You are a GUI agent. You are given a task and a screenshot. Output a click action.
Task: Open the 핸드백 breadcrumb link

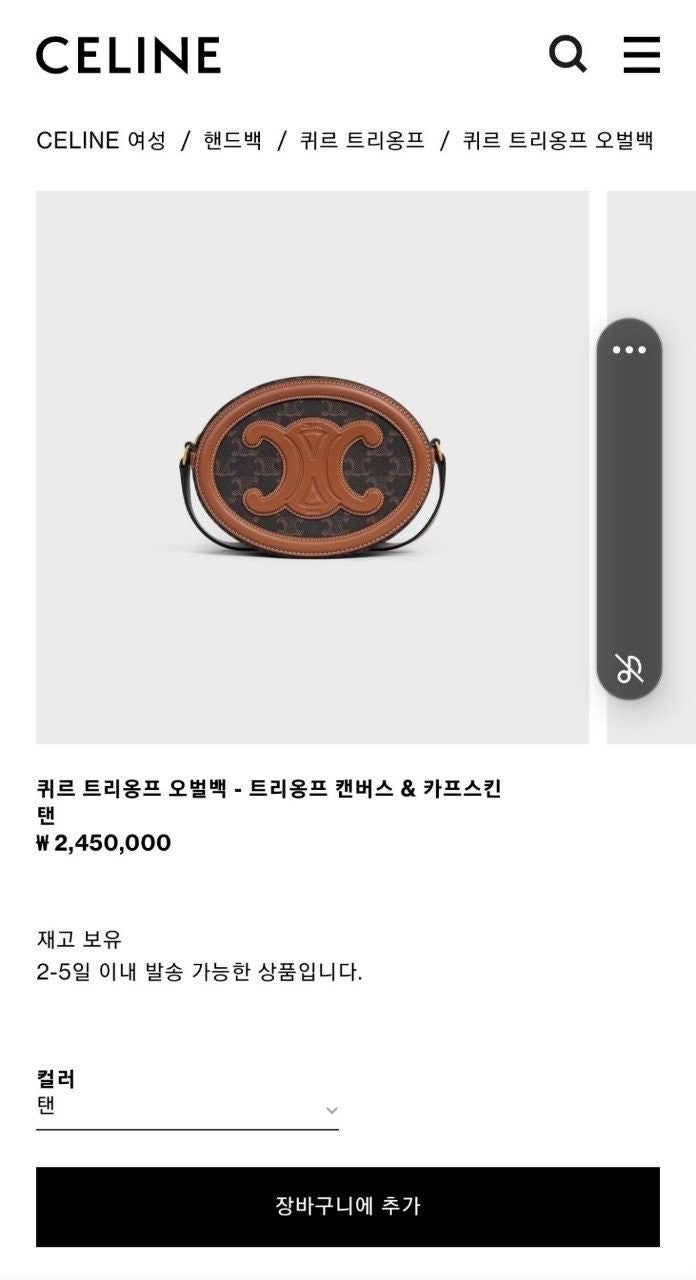(x=232, y=140)
